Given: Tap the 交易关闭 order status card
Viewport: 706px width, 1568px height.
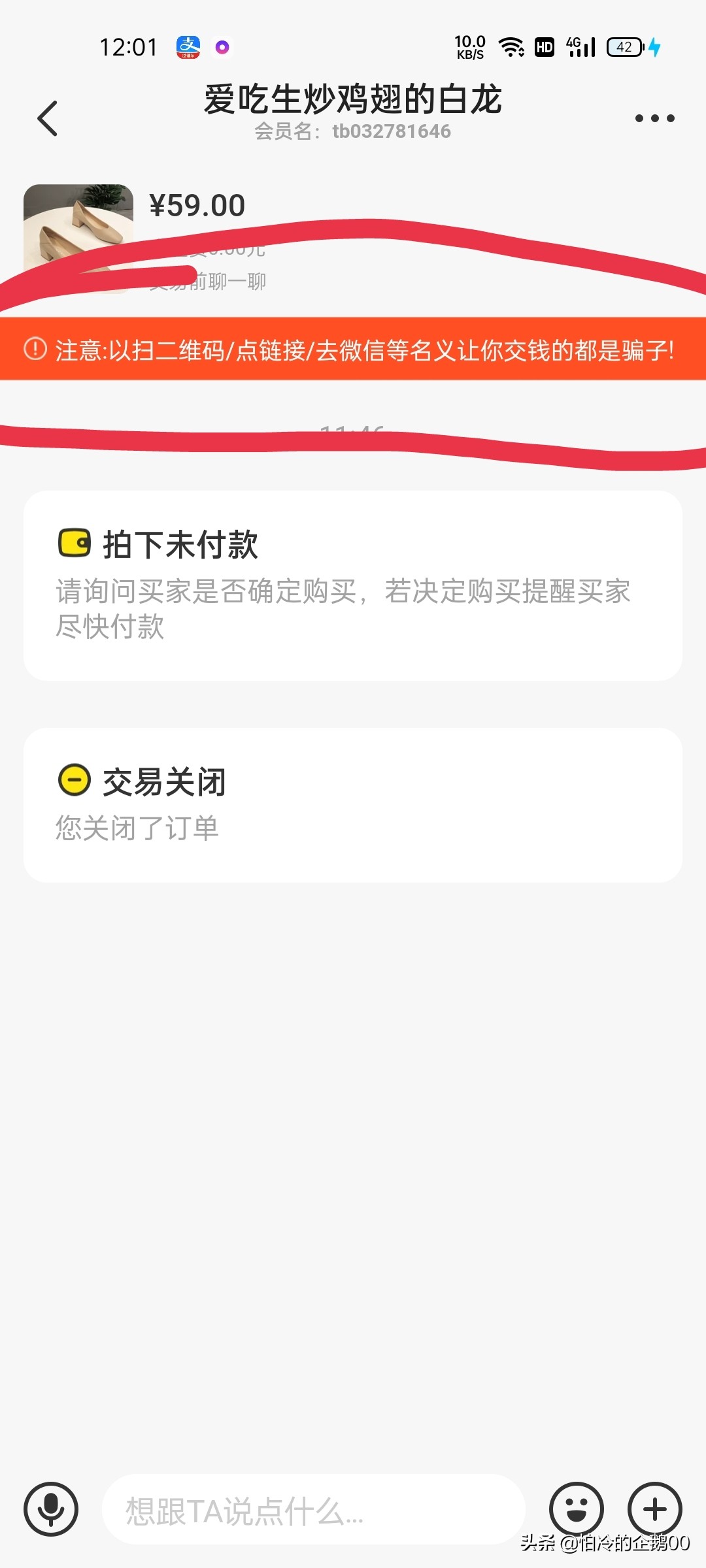Looking at the screenshot, I should [x=353, y=804].
